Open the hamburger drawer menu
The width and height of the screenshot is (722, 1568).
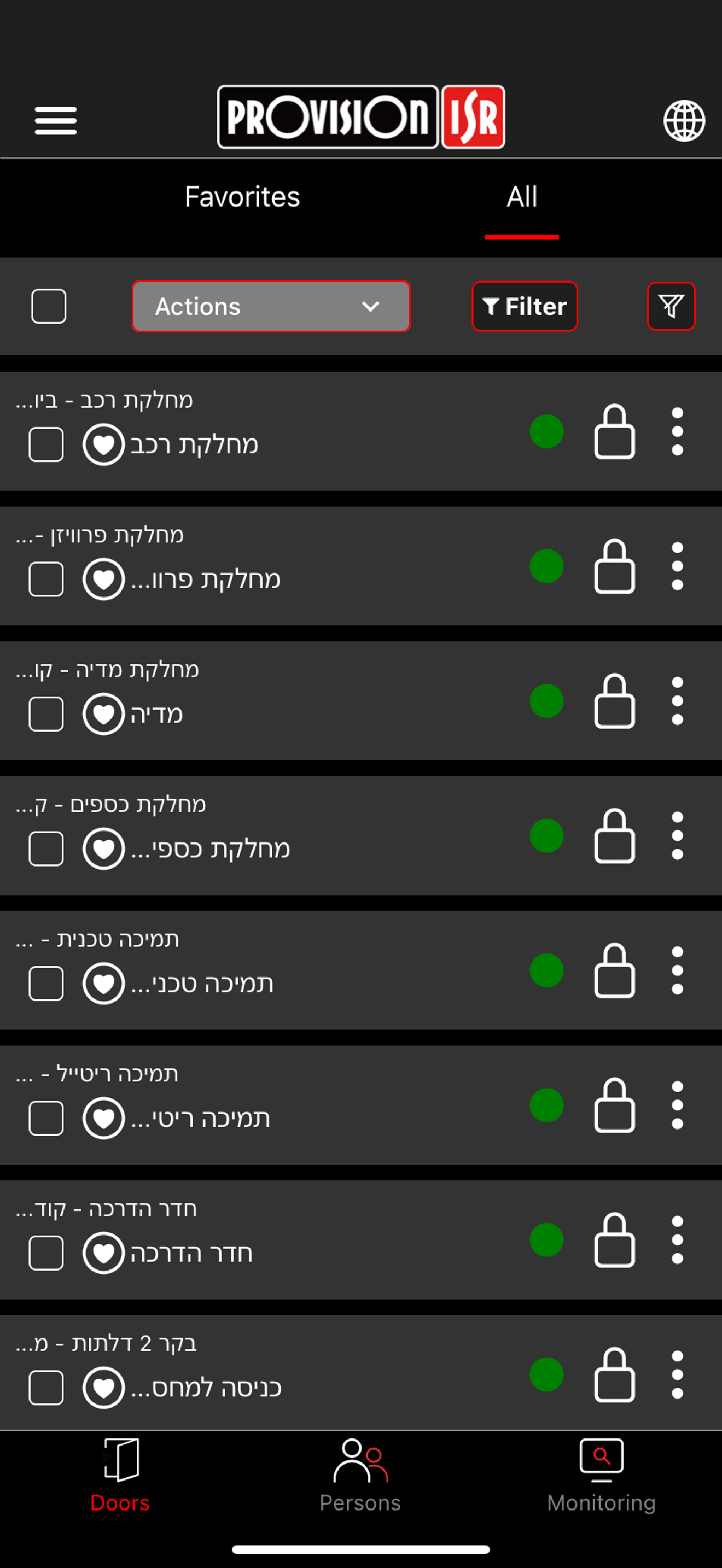[55, 120]
